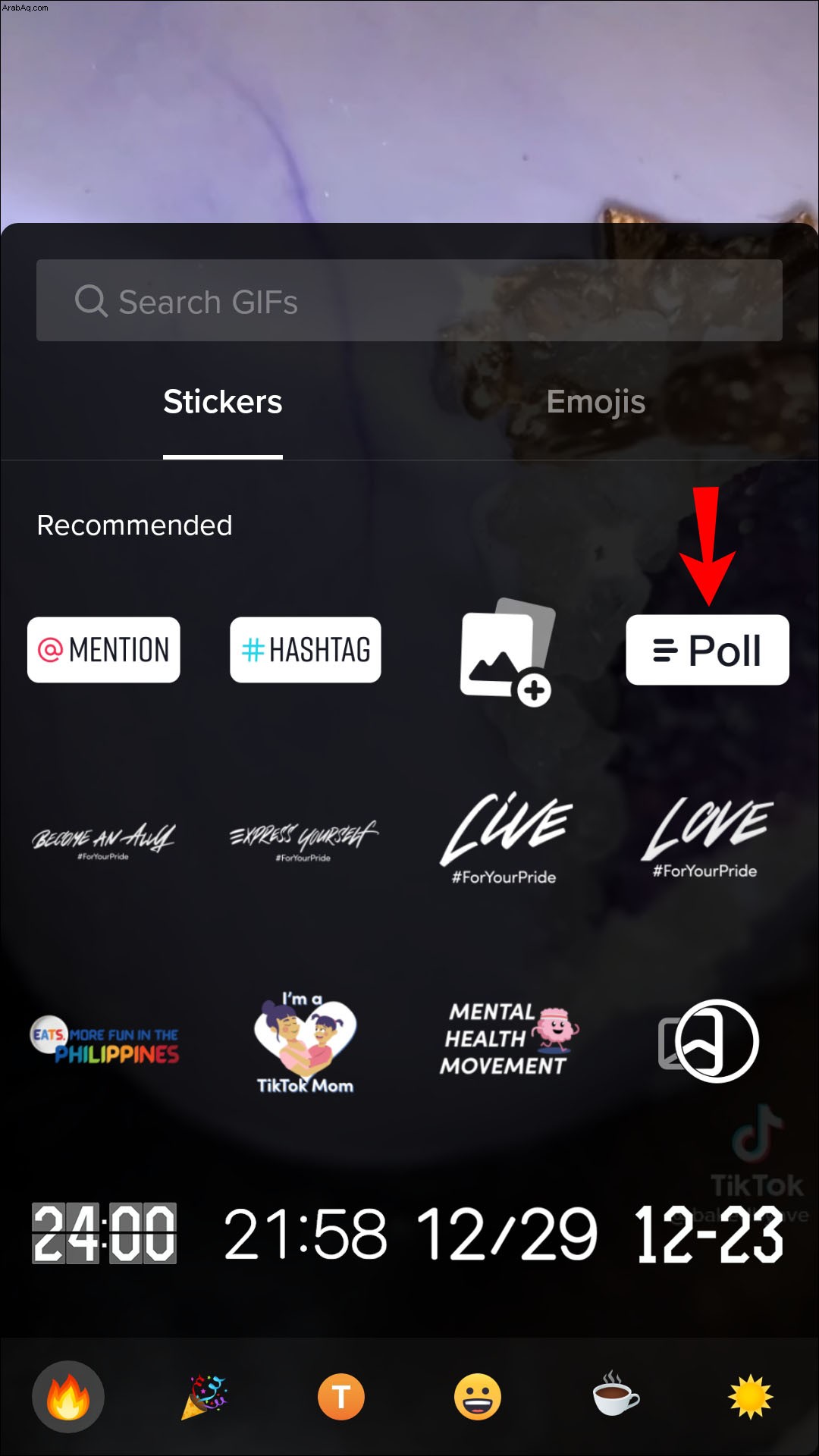
Task: Pick the Express Yourself sticker
Action: [x=303, y=839]
